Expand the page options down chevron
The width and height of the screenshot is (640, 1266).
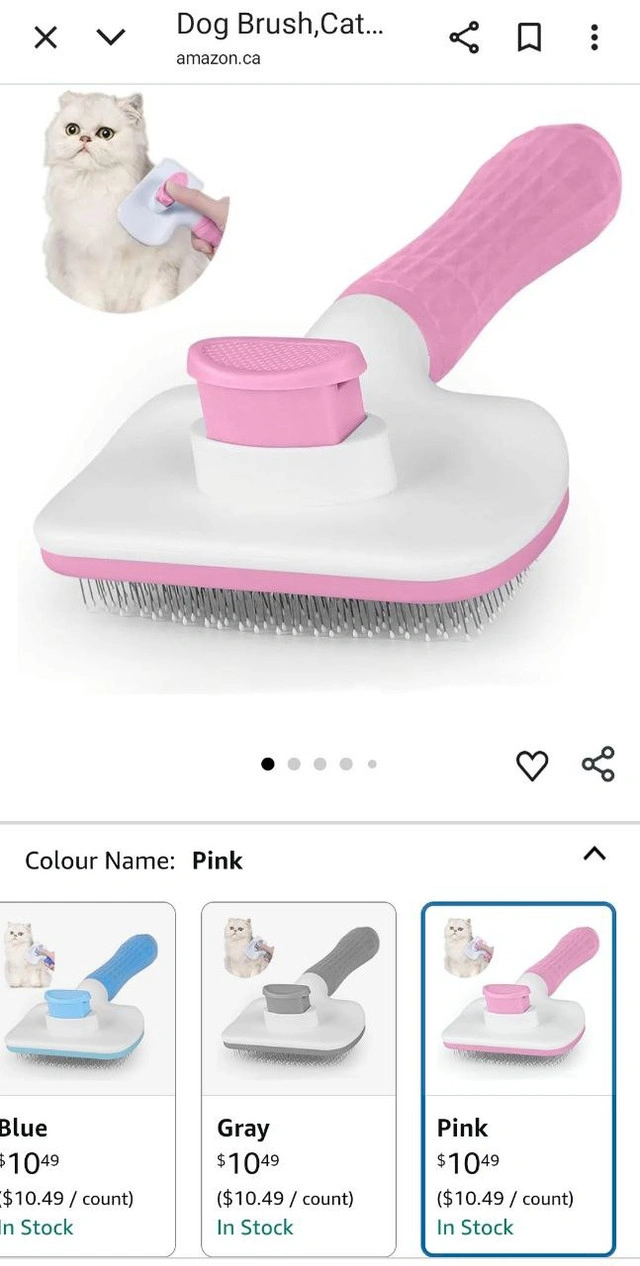110,38
